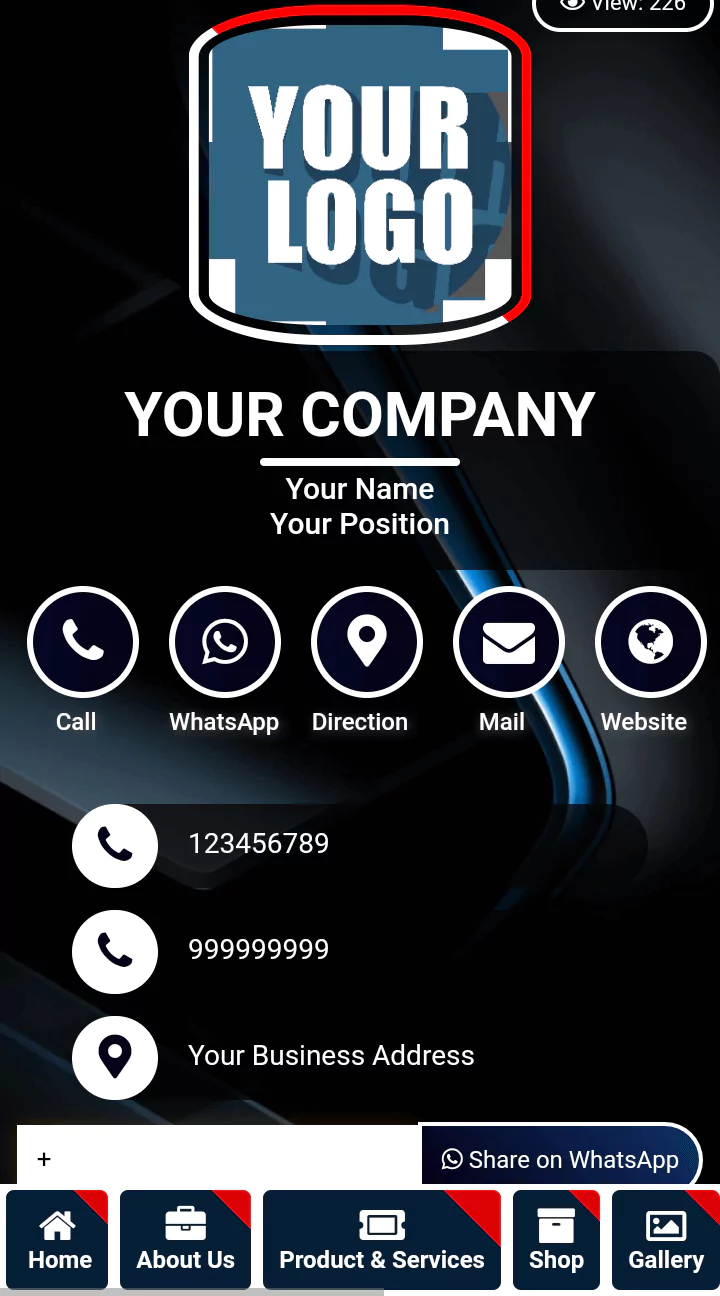Go to the Home tab

(58, 1240)
